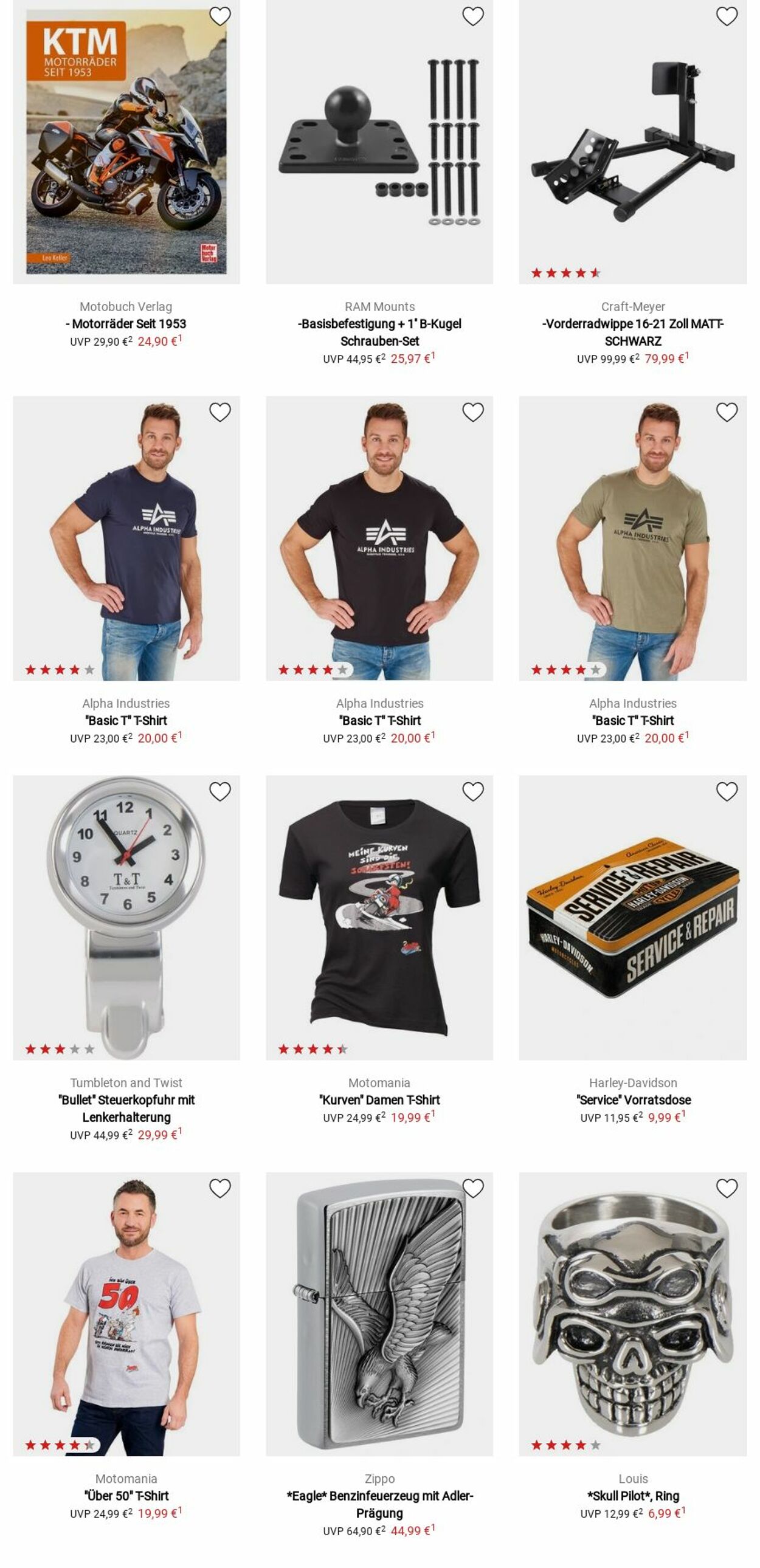
Task: Add Kurven Damen T-Shirt to wishlist
Action: point(473,791)
